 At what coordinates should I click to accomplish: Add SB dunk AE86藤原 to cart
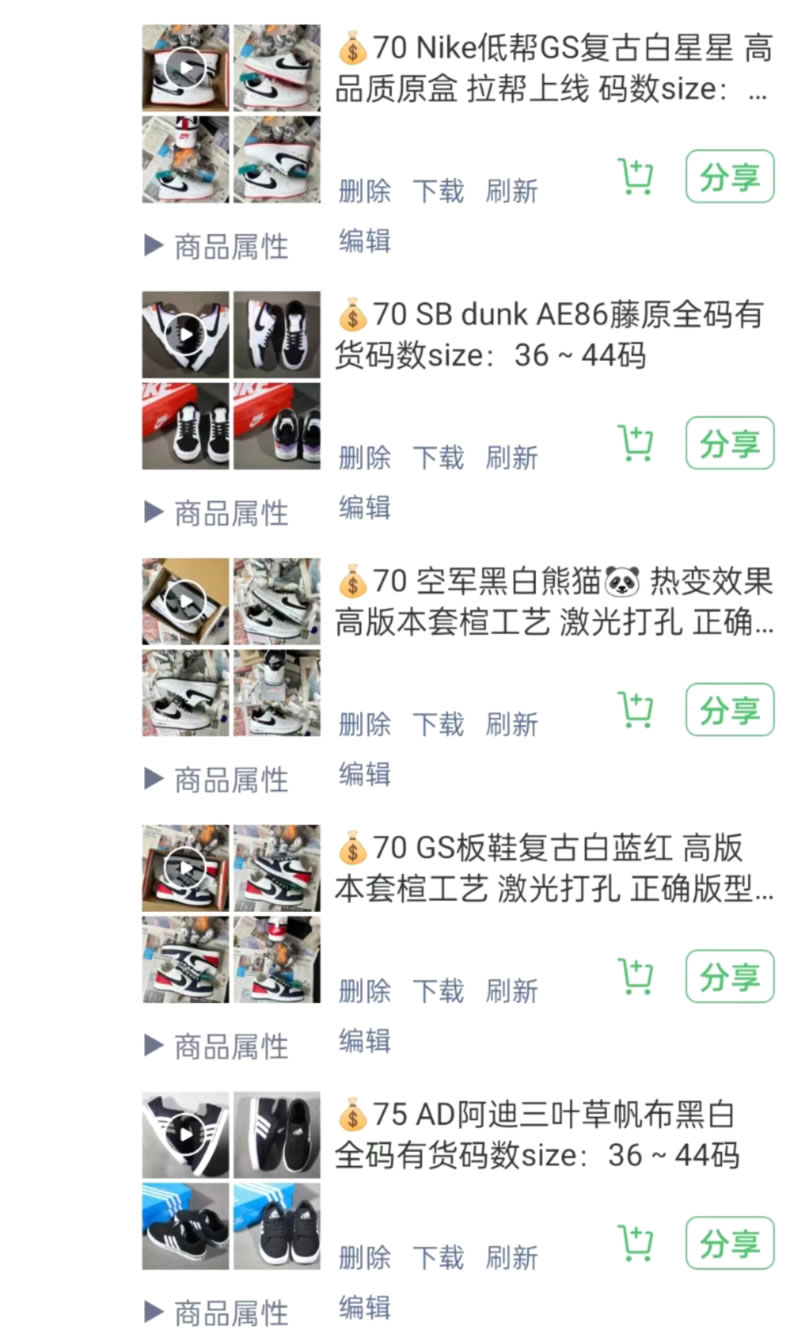point(635,443)
